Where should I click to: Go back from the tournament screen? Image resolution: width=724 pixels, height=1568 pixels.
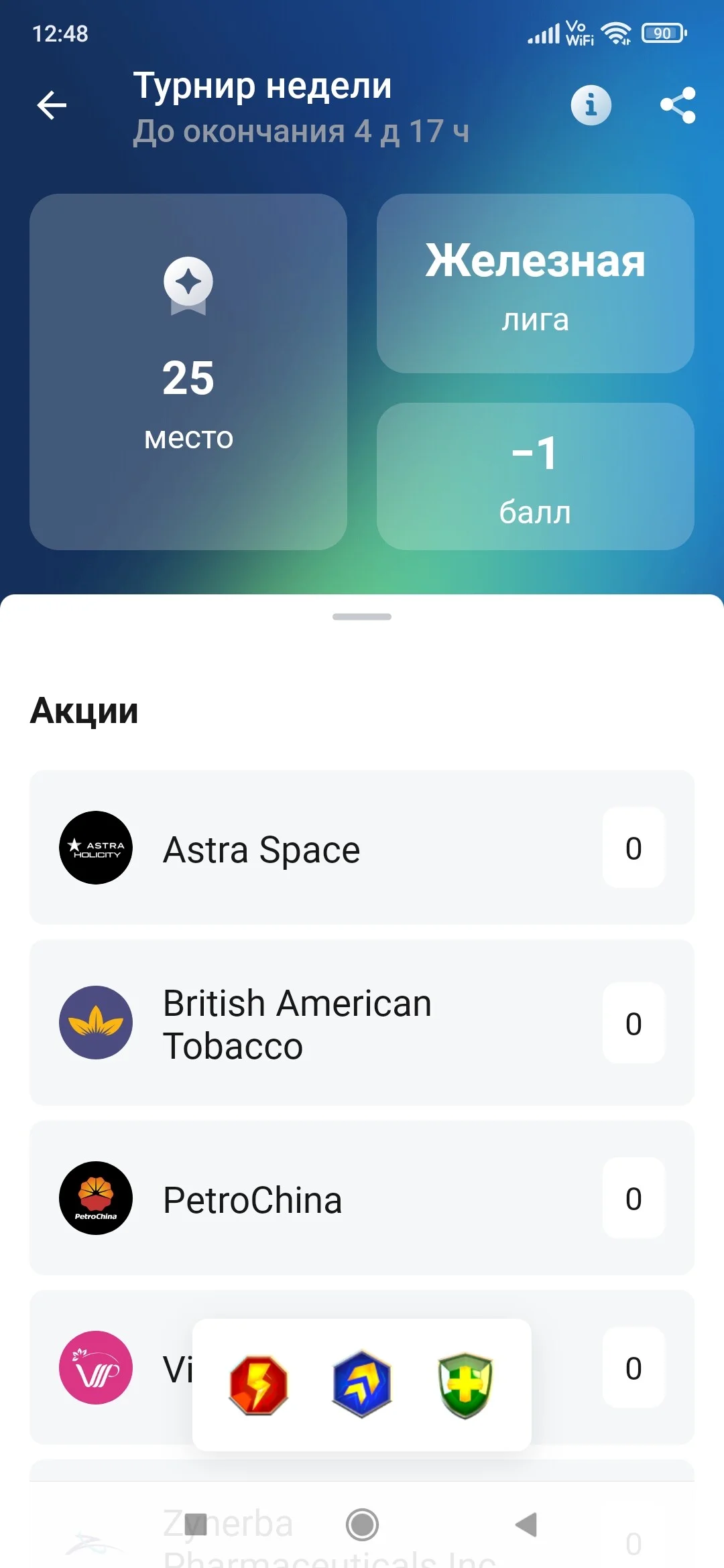pyautogui.click(x=52, y=105)
